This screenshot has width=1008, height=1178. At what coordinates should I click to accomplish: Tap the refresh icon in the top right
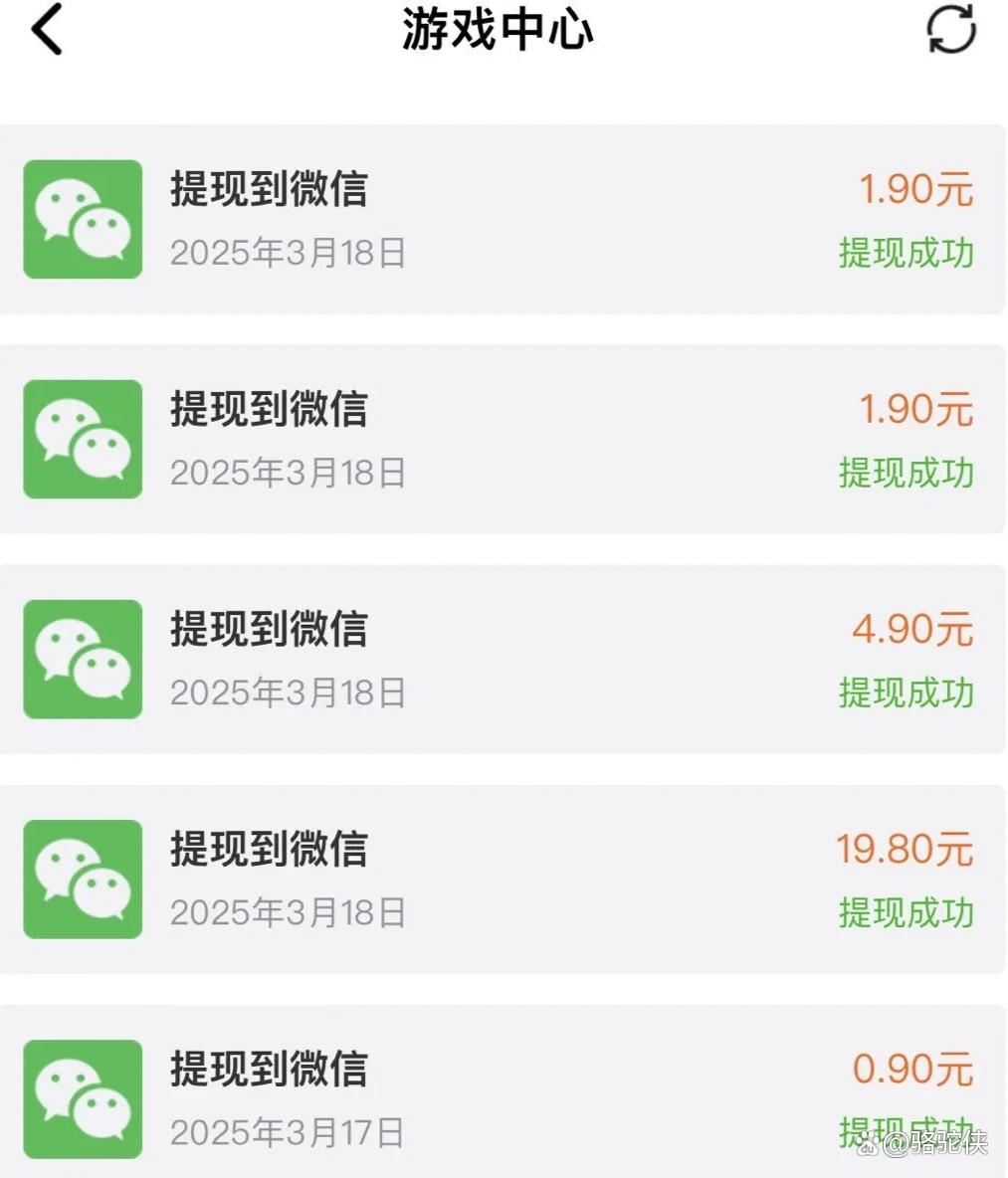(x=949, y=30)
